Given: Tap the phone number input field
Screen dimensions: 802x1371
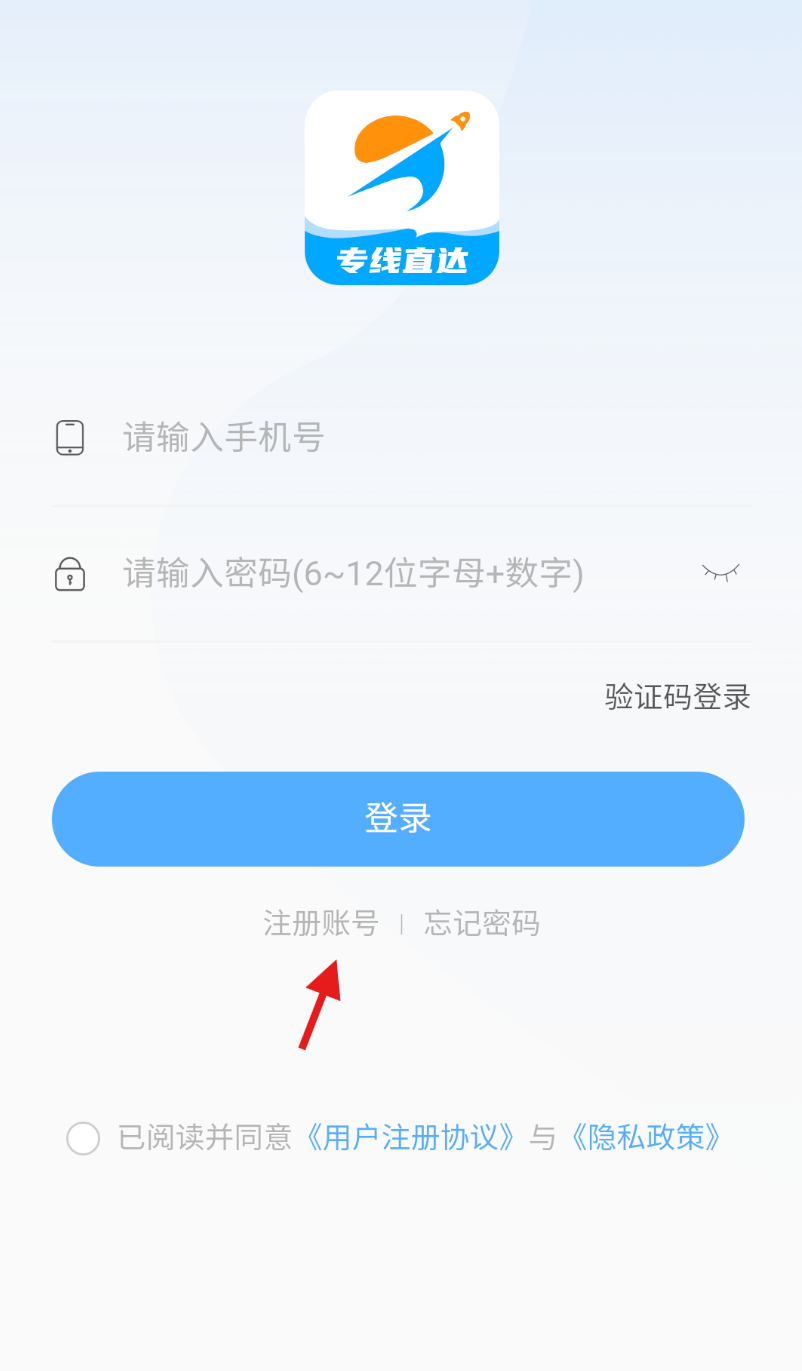Looking at the screenshot, I should coord(400,438).
